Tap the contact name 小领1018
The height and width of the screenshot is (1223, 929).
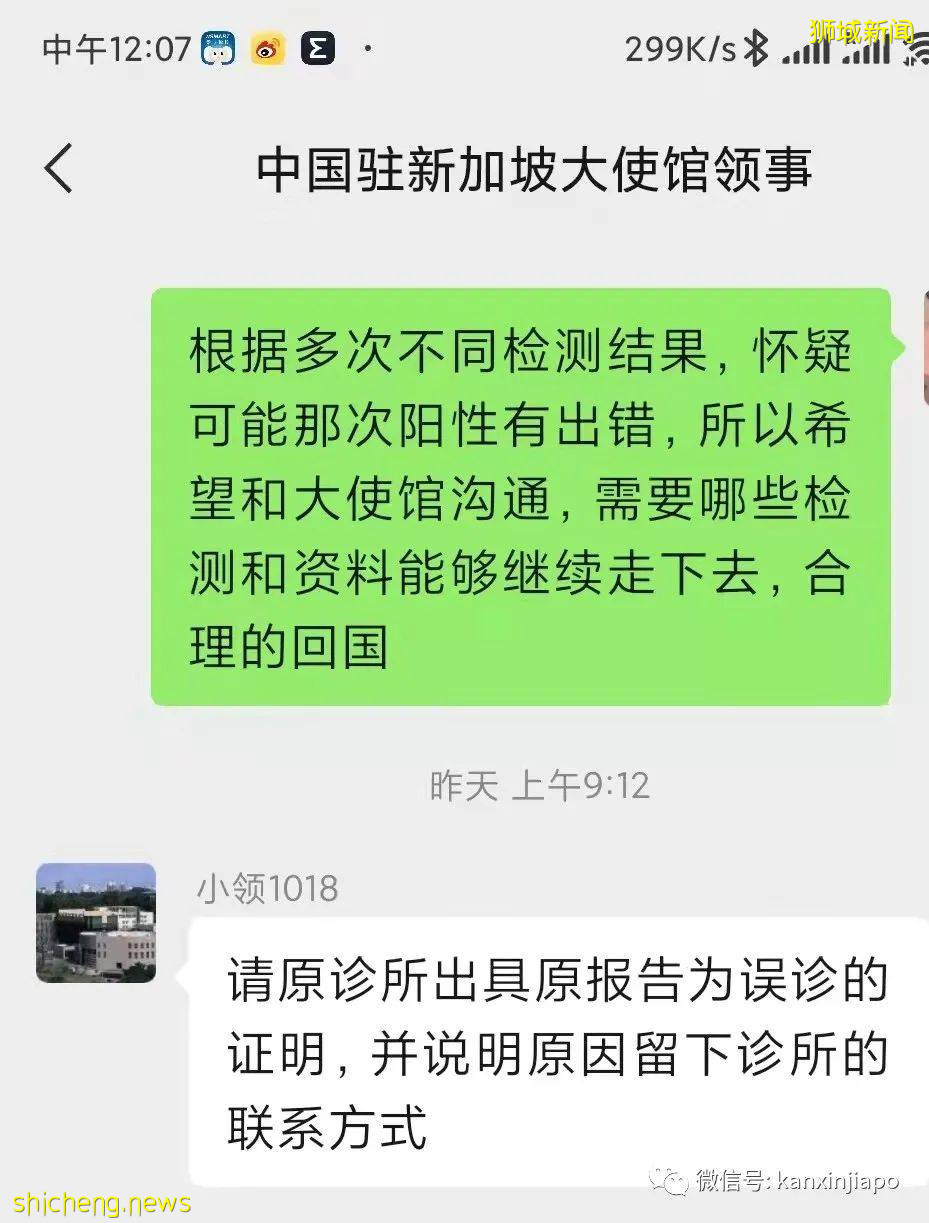tap(265, 888)
